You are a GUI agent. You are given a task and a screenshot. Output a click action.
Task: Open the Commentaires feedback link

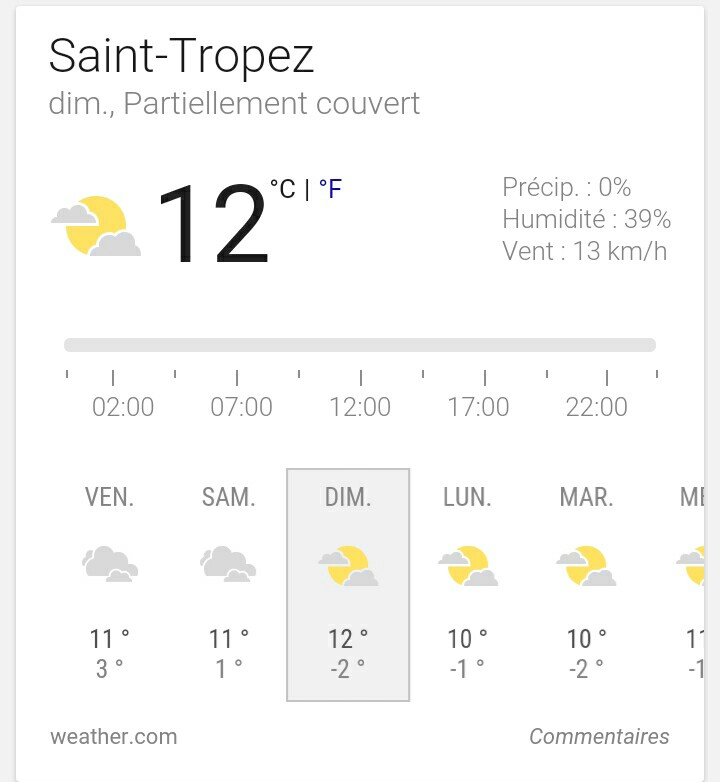pyautogui.click(x=599, y=737)
